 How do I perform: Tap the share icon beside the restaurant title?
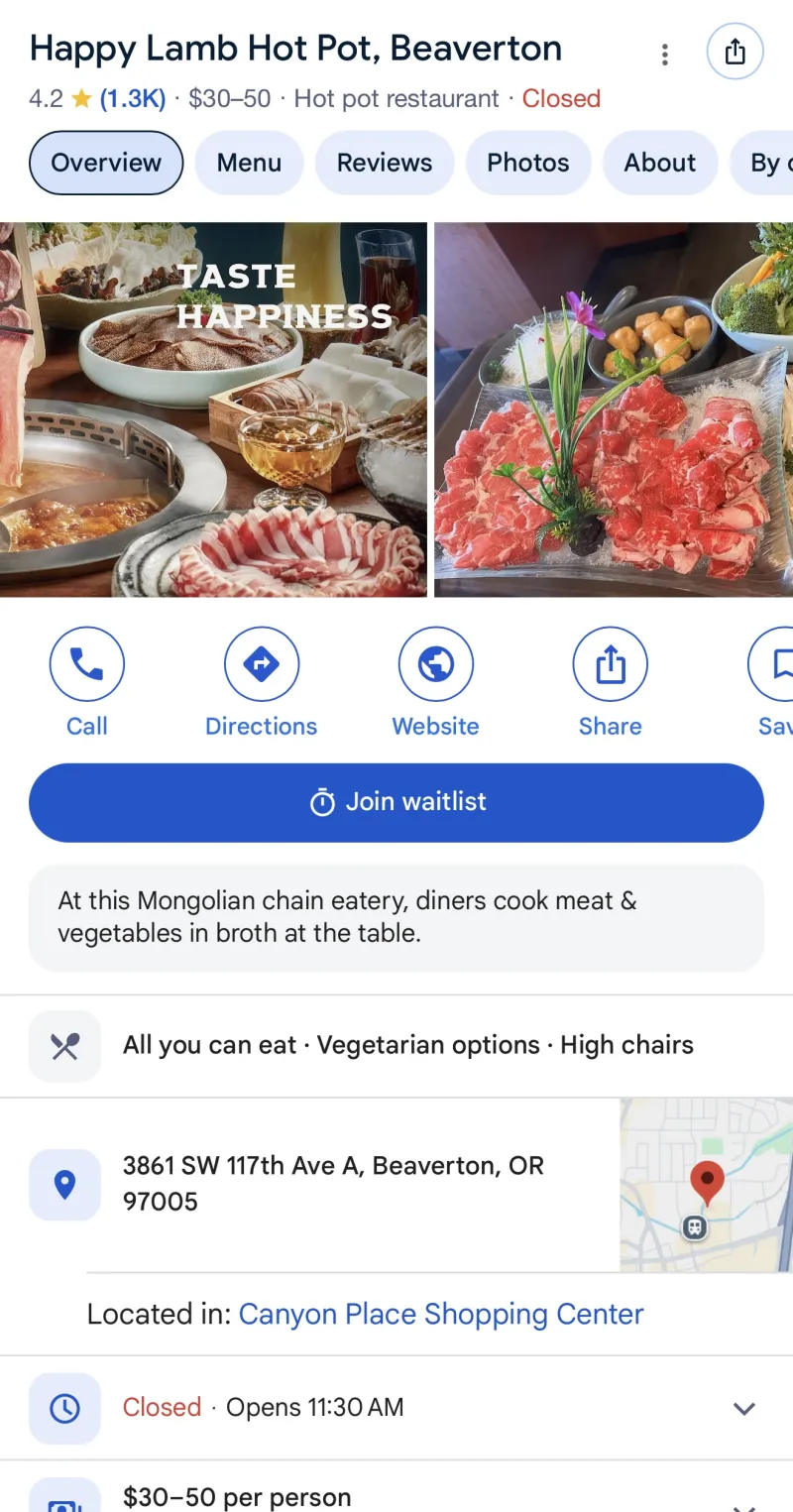click(735, 52)
